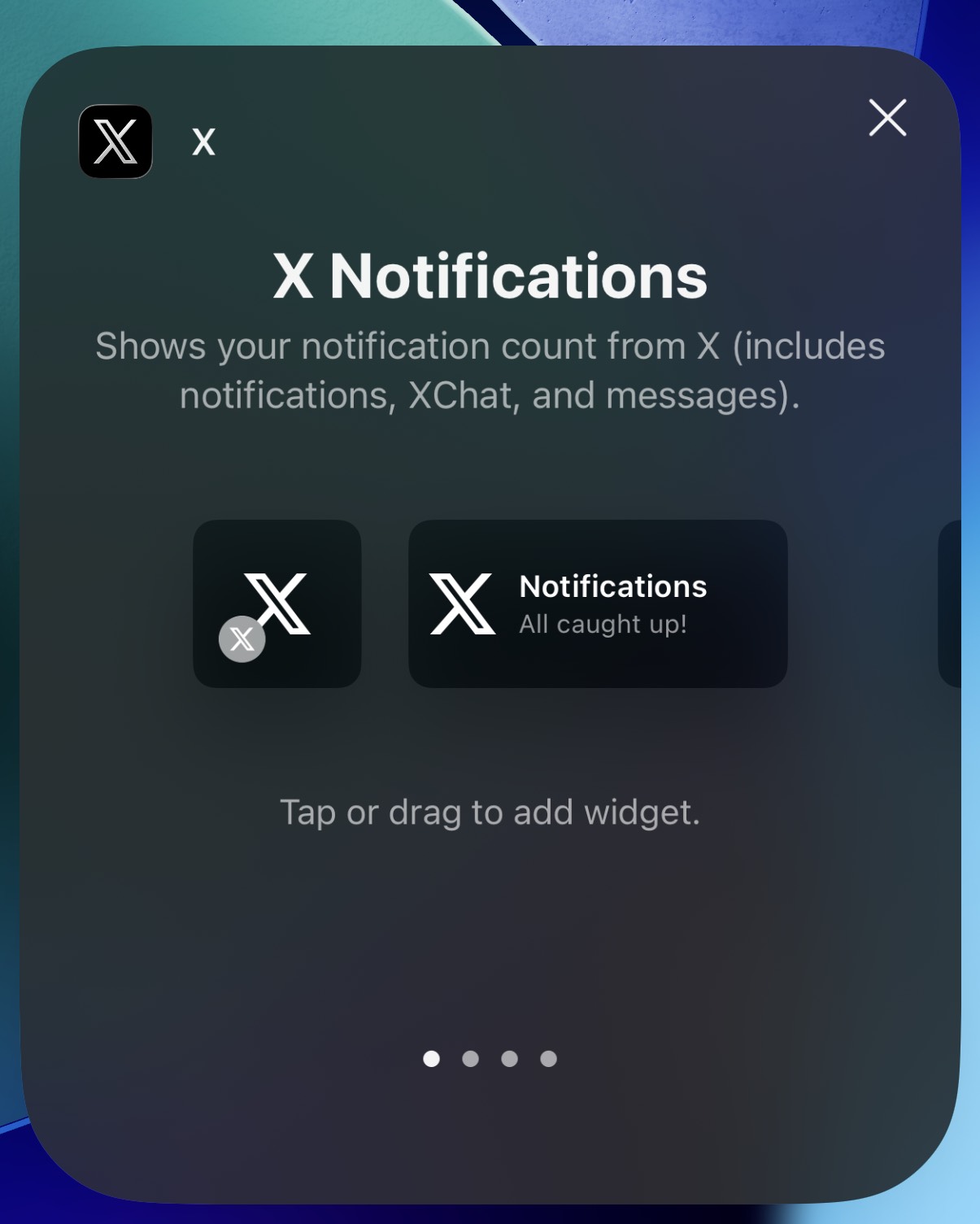Image resolution: width=980 pixels, height=1224 pixels.
Task: Tap the X app icon in the top-left corner
Action: (117, 143)
